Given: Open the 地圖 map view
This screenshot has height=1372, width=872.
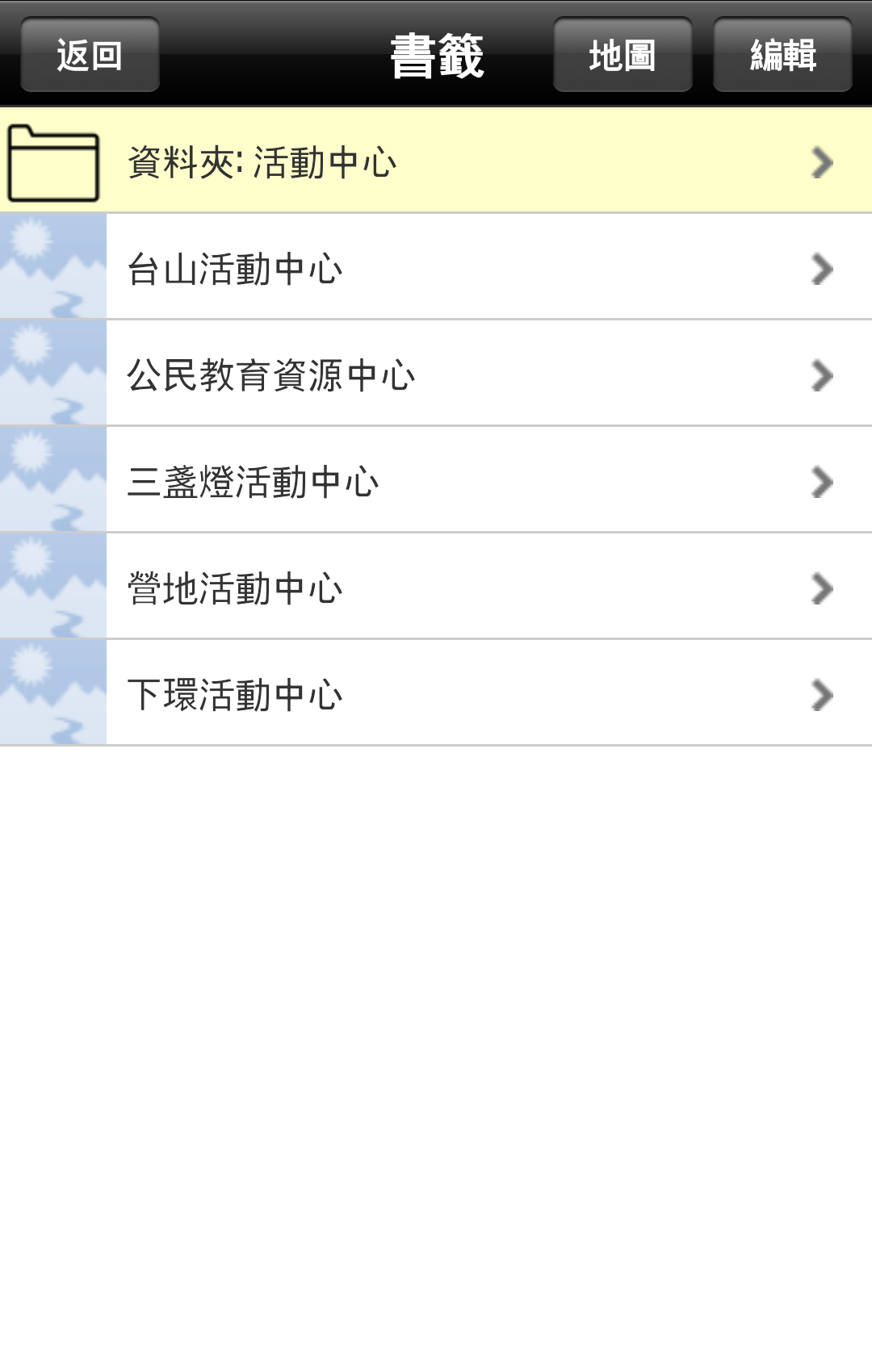Looking at the screenshot, I should point(622,56).
